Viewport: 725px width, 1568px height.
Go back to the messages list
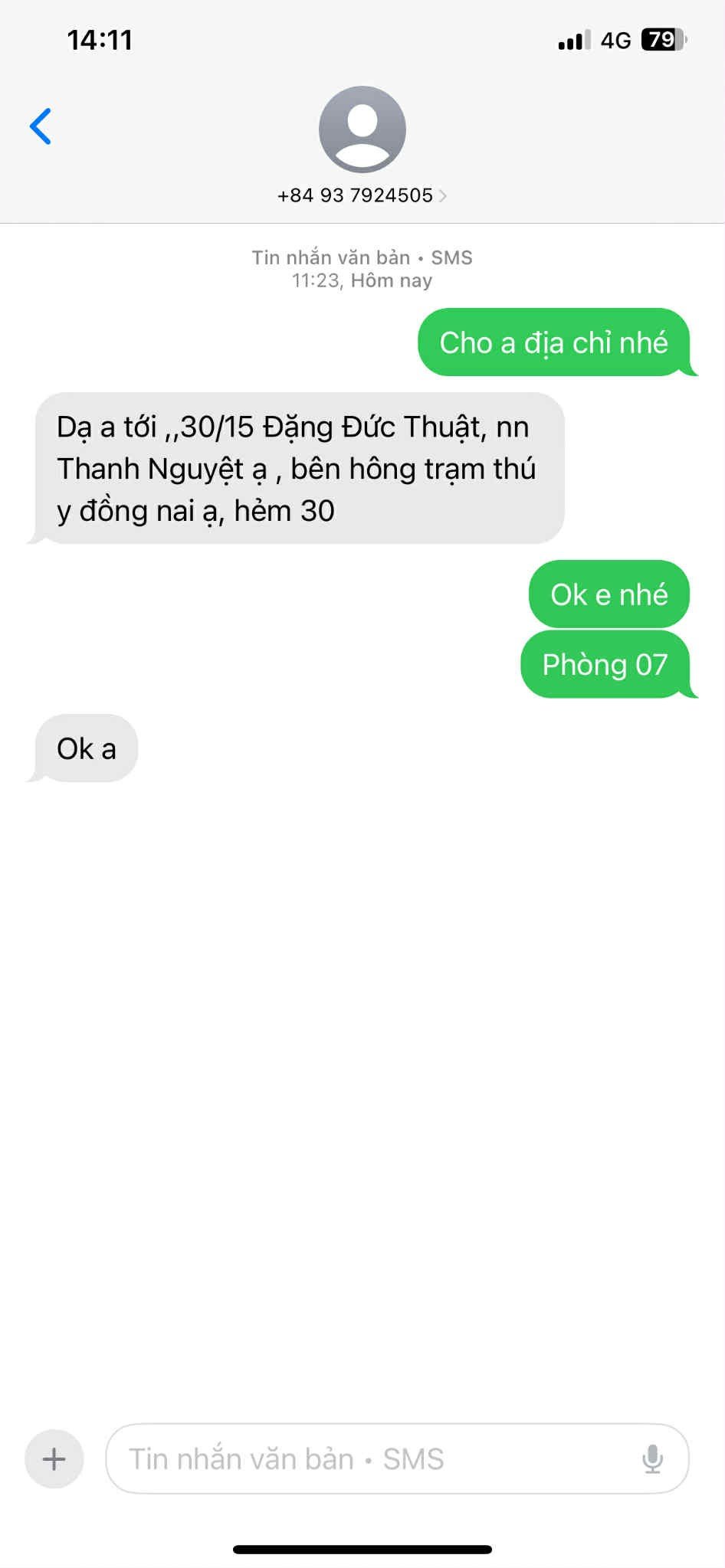click(x=41, y=126)
